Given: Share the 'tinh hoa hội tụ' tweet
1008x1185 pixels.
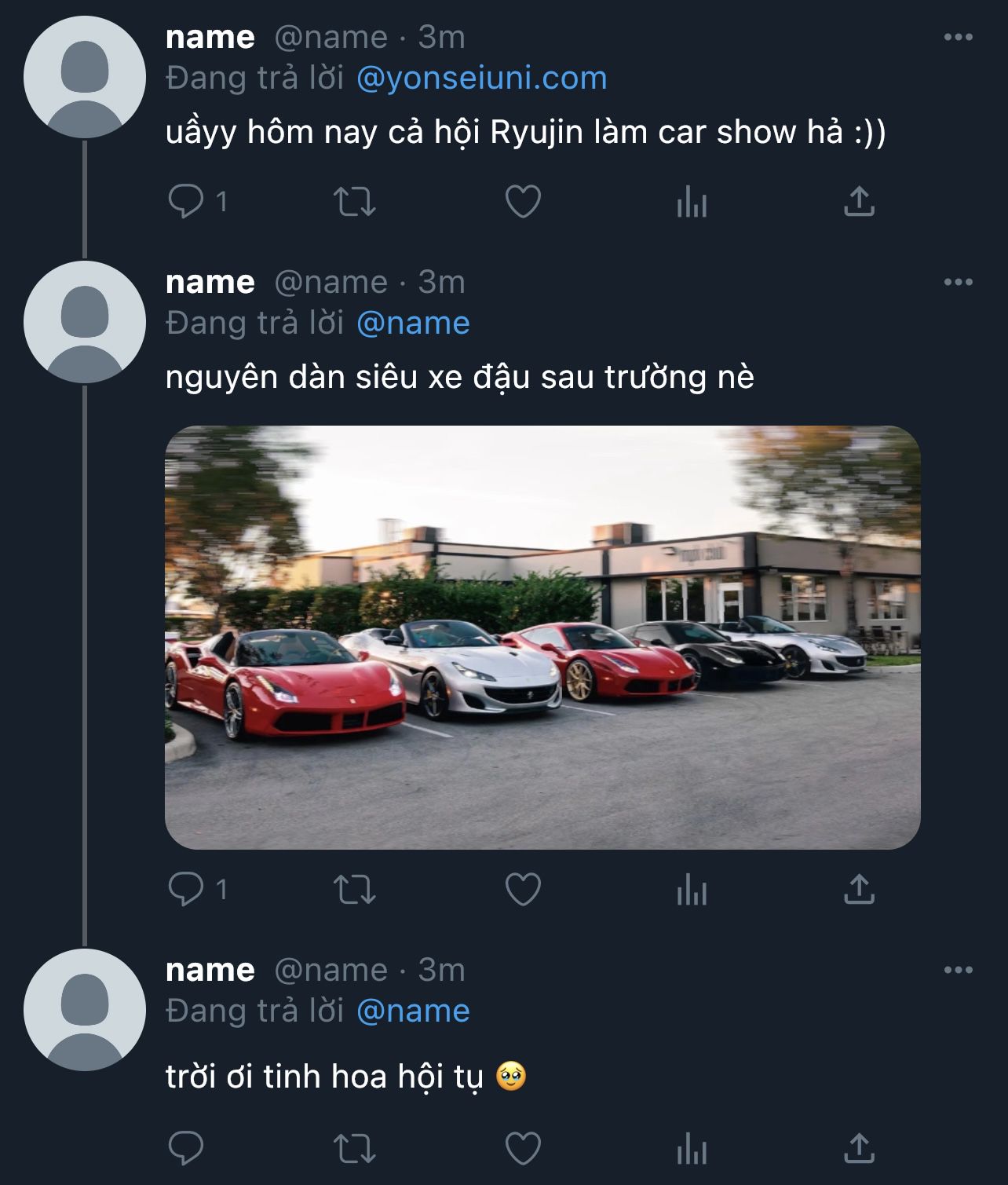Looking at the screenshot, I should click(x=859, y=1150).
